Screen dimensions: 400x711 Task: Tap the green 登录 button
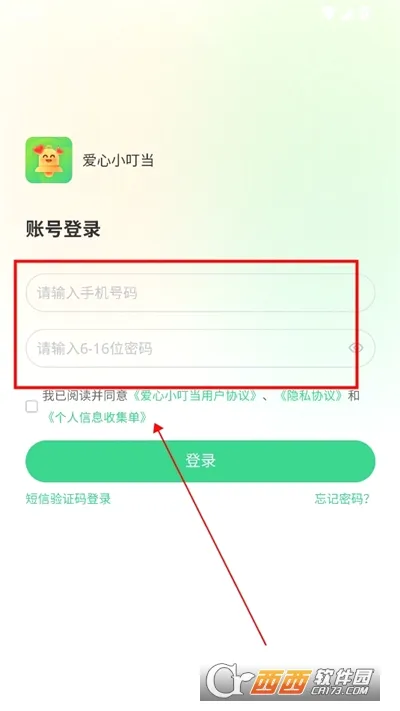tap(200, 461)
